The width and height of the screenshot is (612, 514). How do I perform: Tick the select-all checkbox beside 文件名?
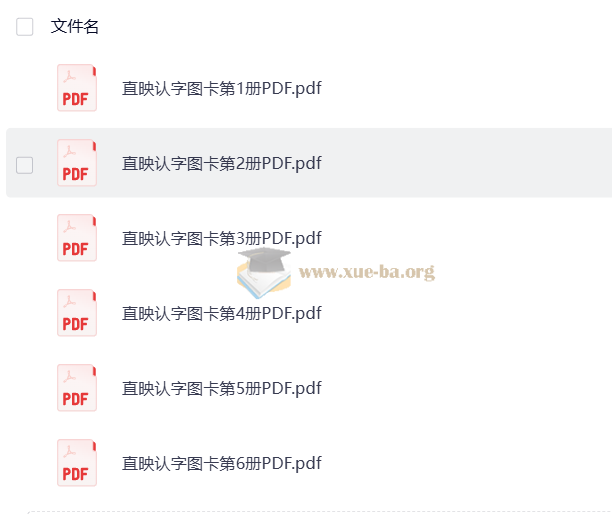[25, 27]
